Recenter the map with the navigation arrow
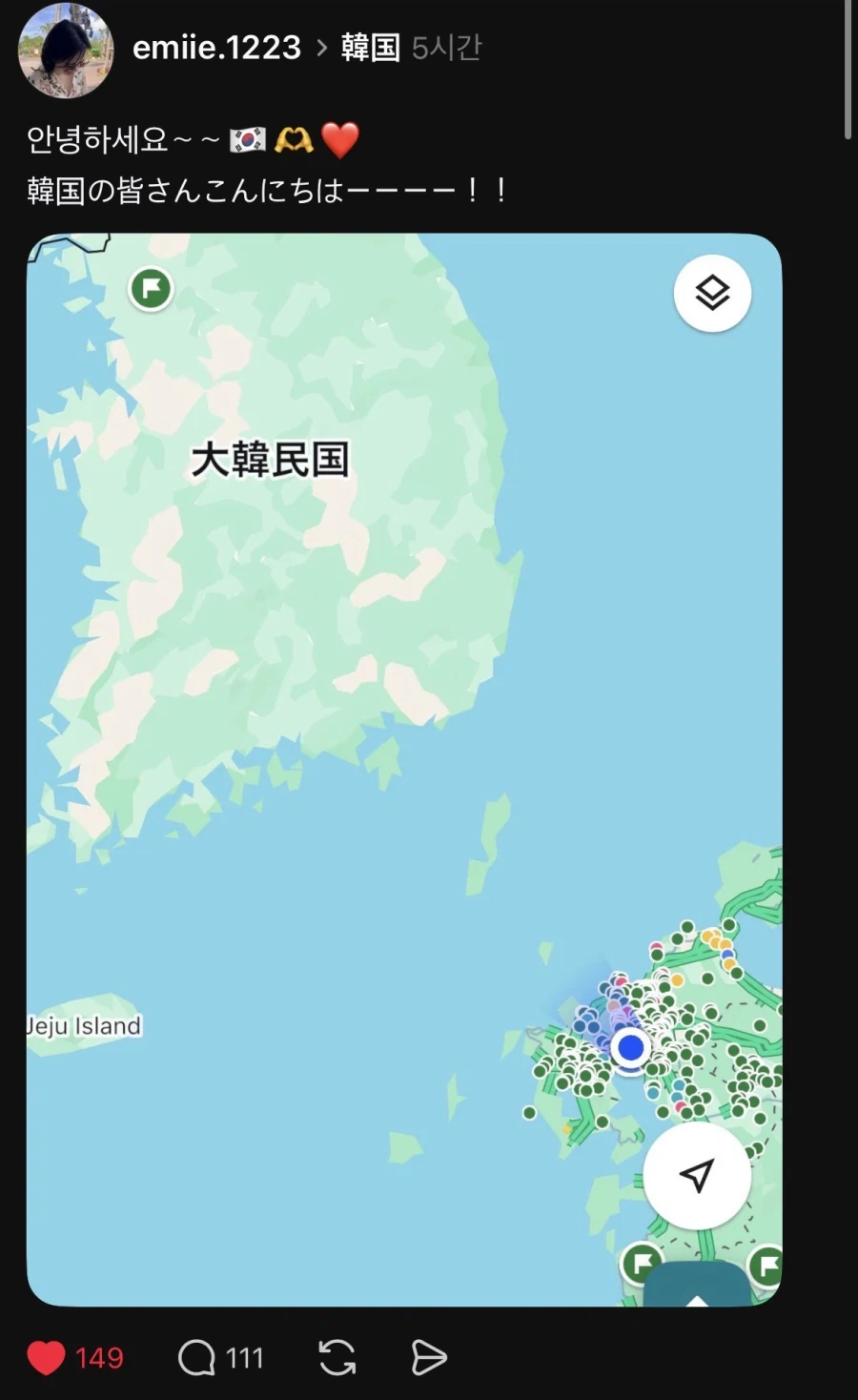Viewport: 858px width, 1400px height. coord(697,1176)
